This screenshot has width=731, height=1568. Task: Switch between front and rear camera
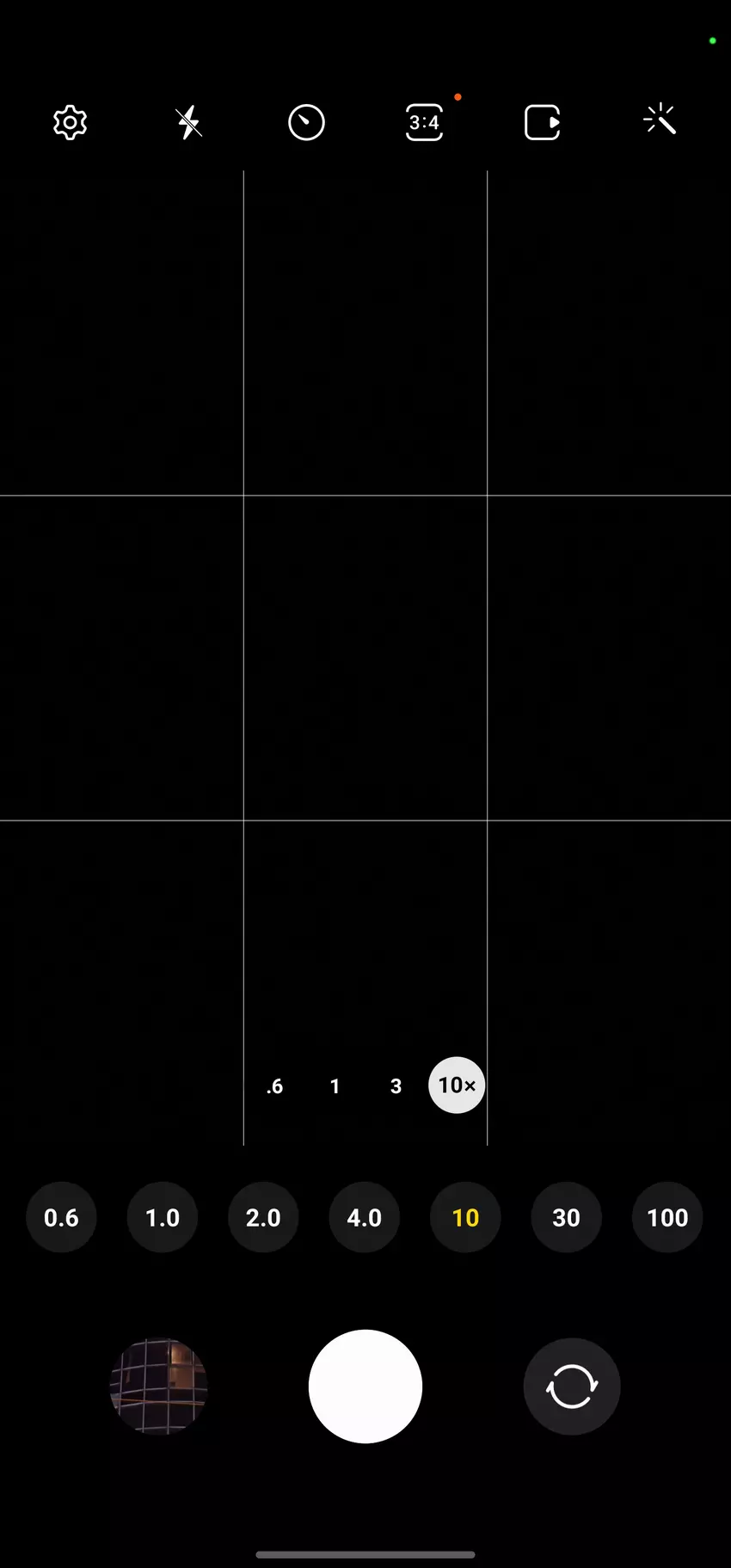tap(572, 1387)
